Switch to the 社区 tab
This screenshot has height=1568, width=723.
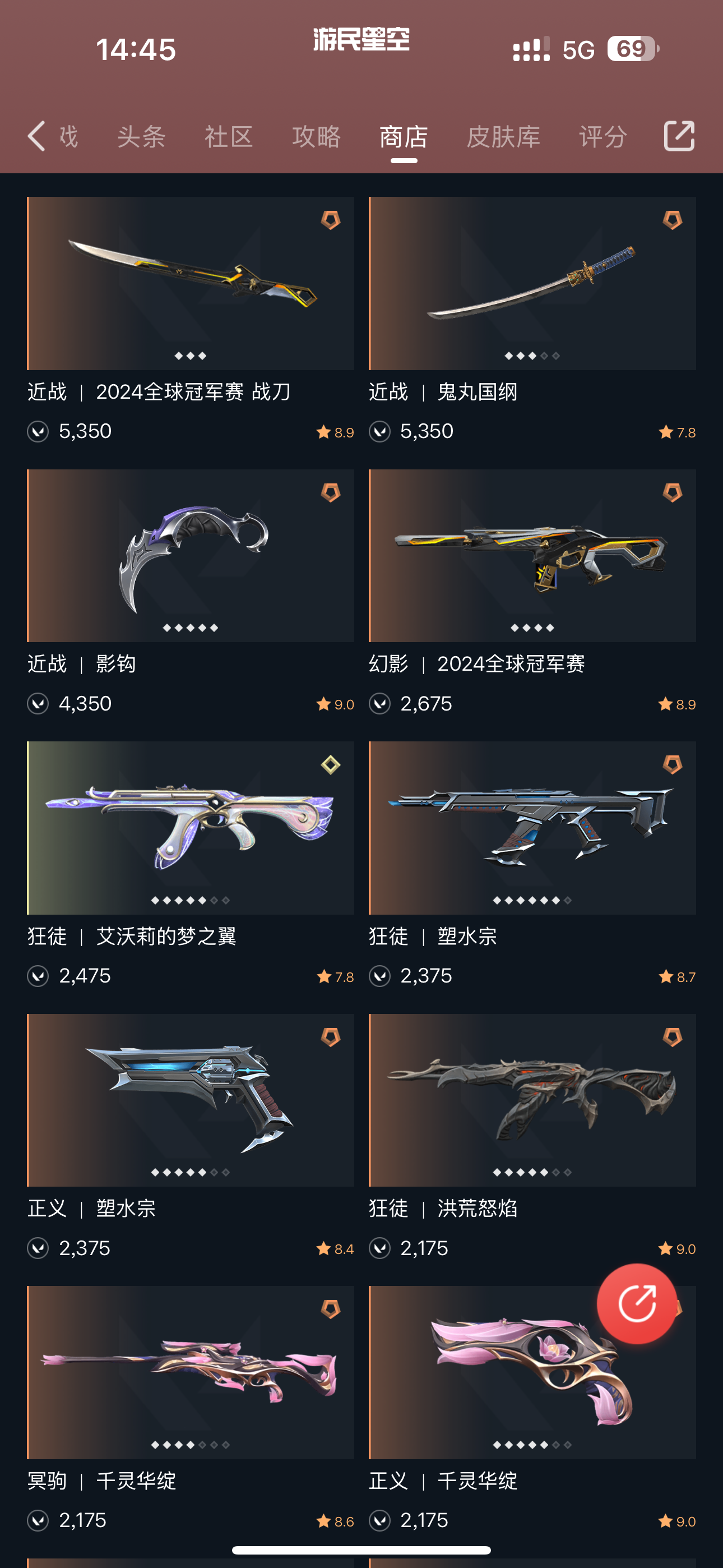(229, 136)
